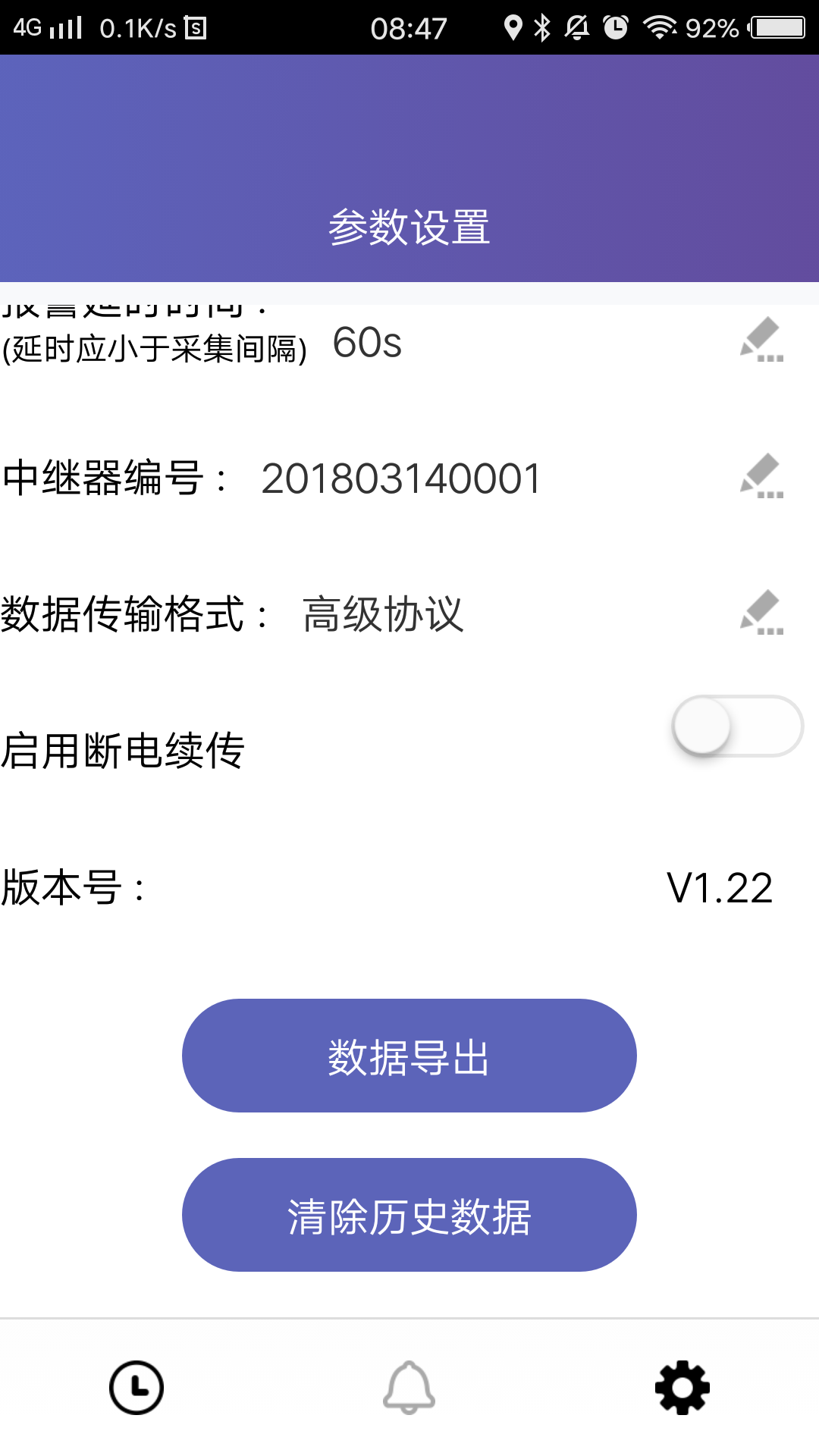The width and height of the screenshot is (819, 1456).
Task: Open the alarm bell tab
Action: pos(409,1388)
